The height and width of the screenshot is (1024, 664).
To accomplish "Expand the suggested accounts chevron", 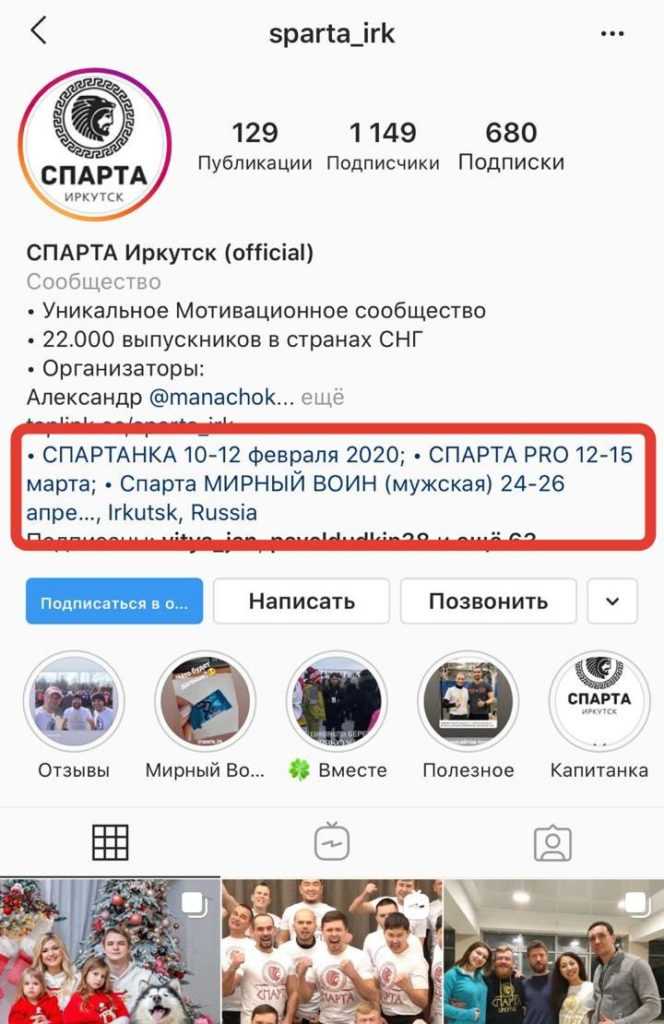I will click(x=613, y=601).
